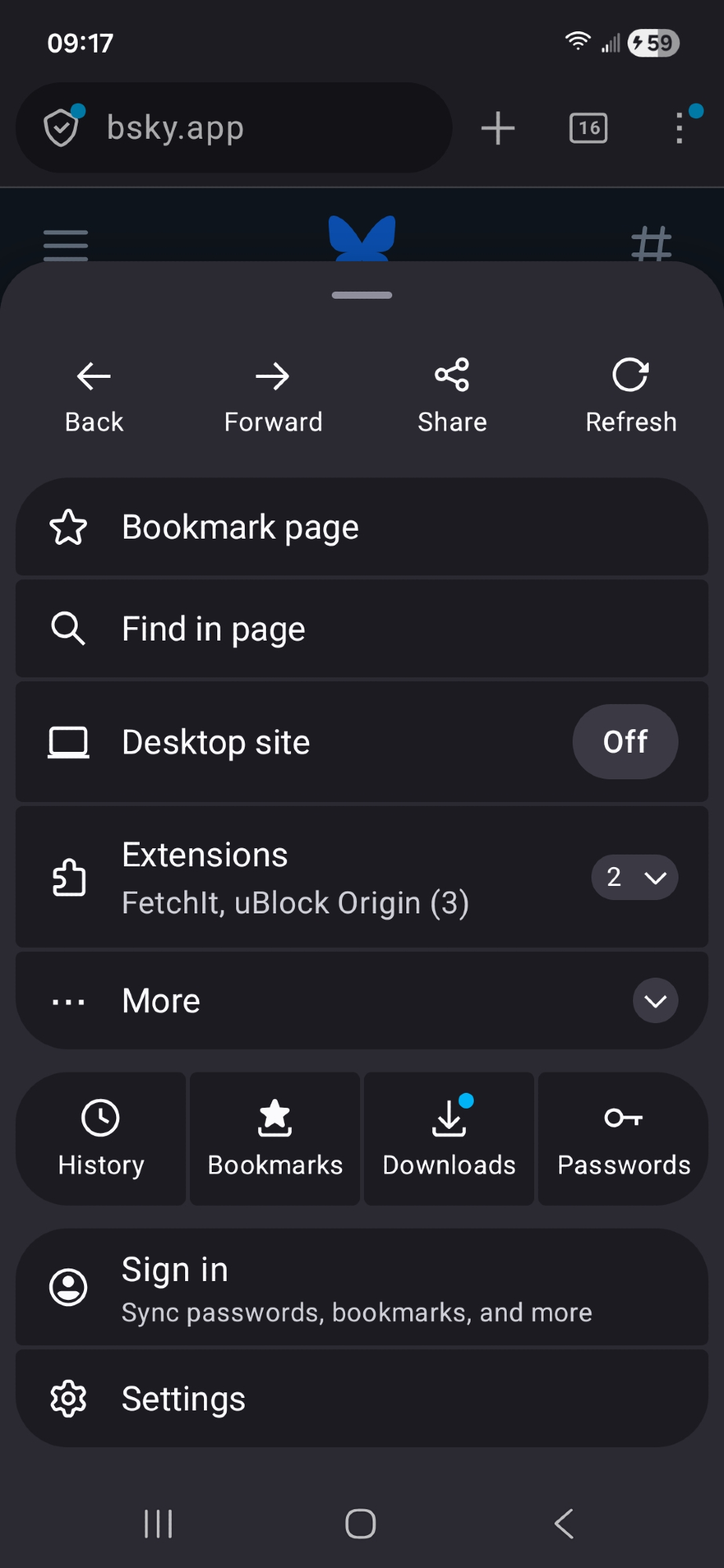Turn on Desktop site

click(x=624, y=742)
